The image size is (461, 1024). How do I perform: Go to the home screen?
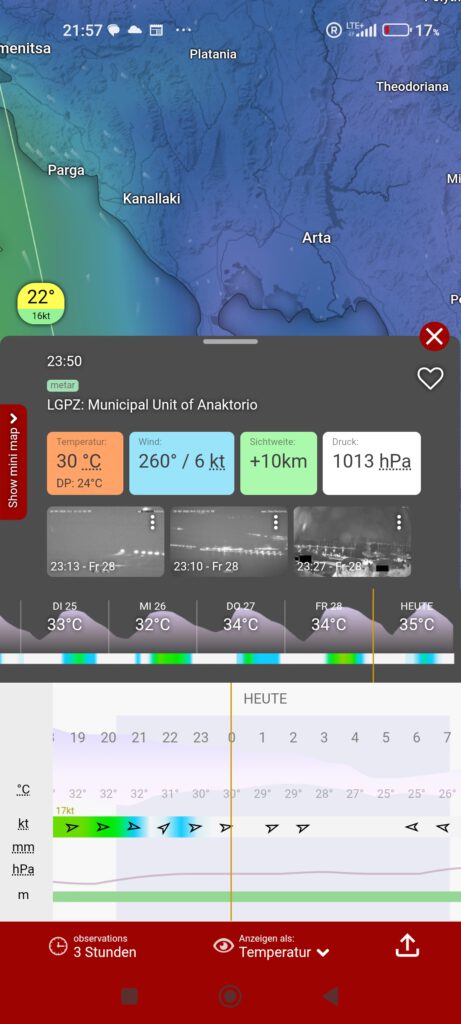[230, 996]
